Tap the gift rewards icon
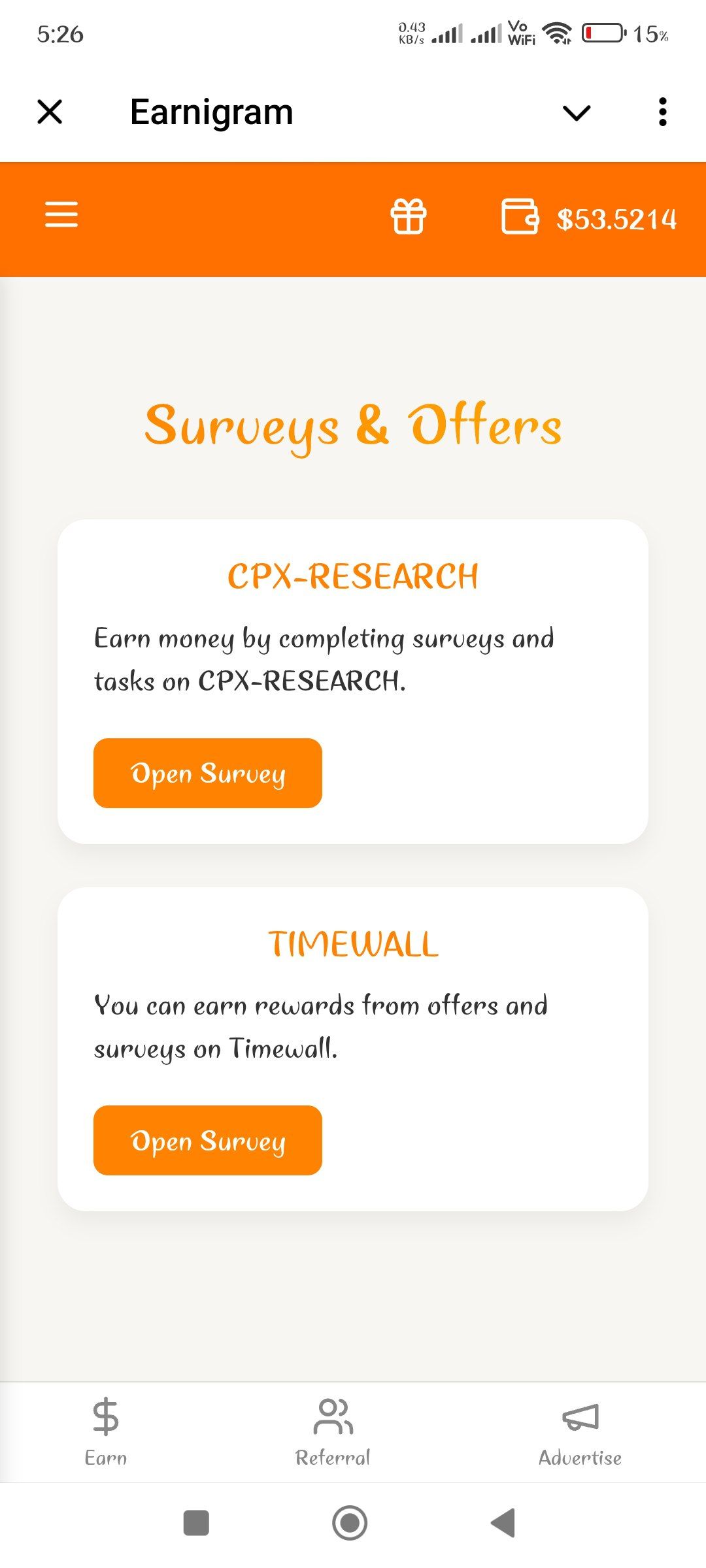 point(409,216)
